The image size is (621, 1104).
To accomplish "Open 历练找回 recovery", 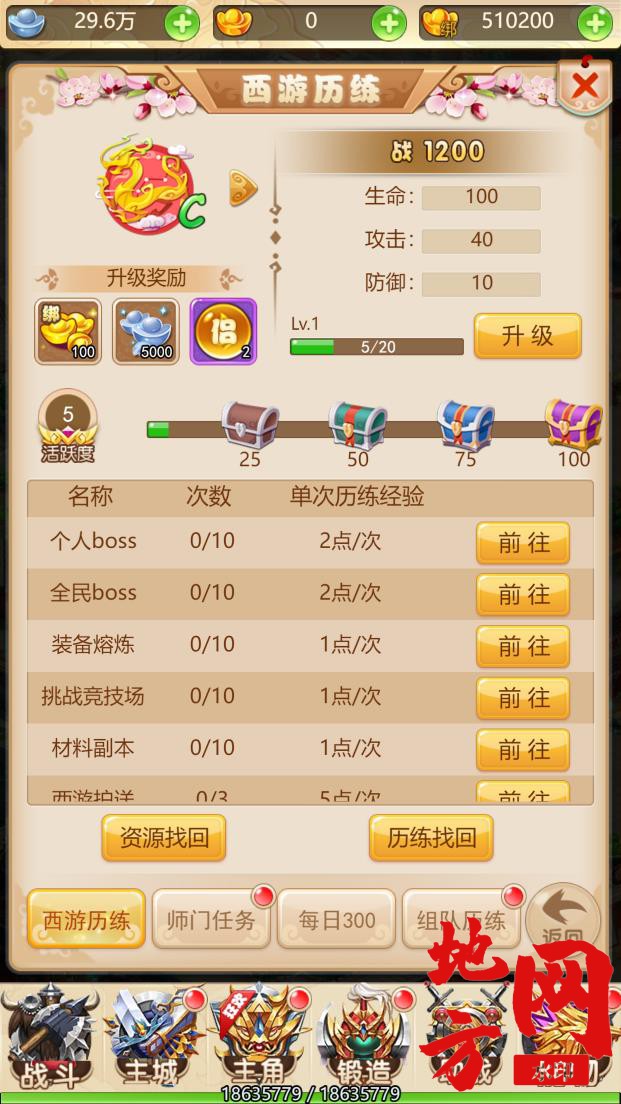I will (431, 838).
